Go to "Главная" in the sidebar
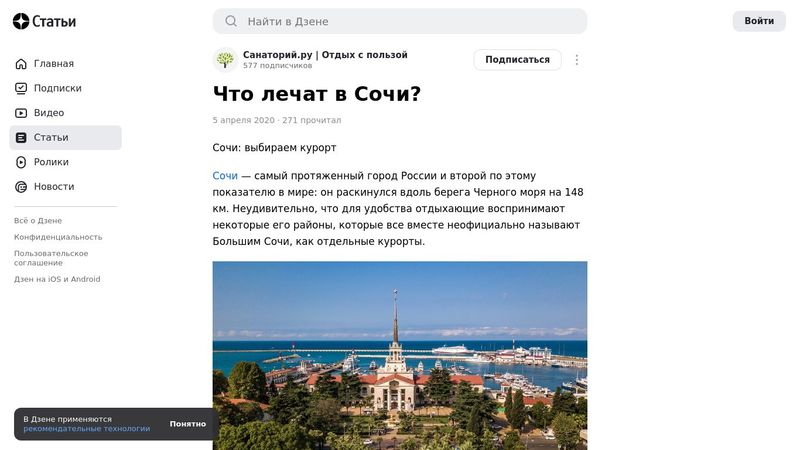The height and width of the screenshot is (450, 800). coord(53,64)
